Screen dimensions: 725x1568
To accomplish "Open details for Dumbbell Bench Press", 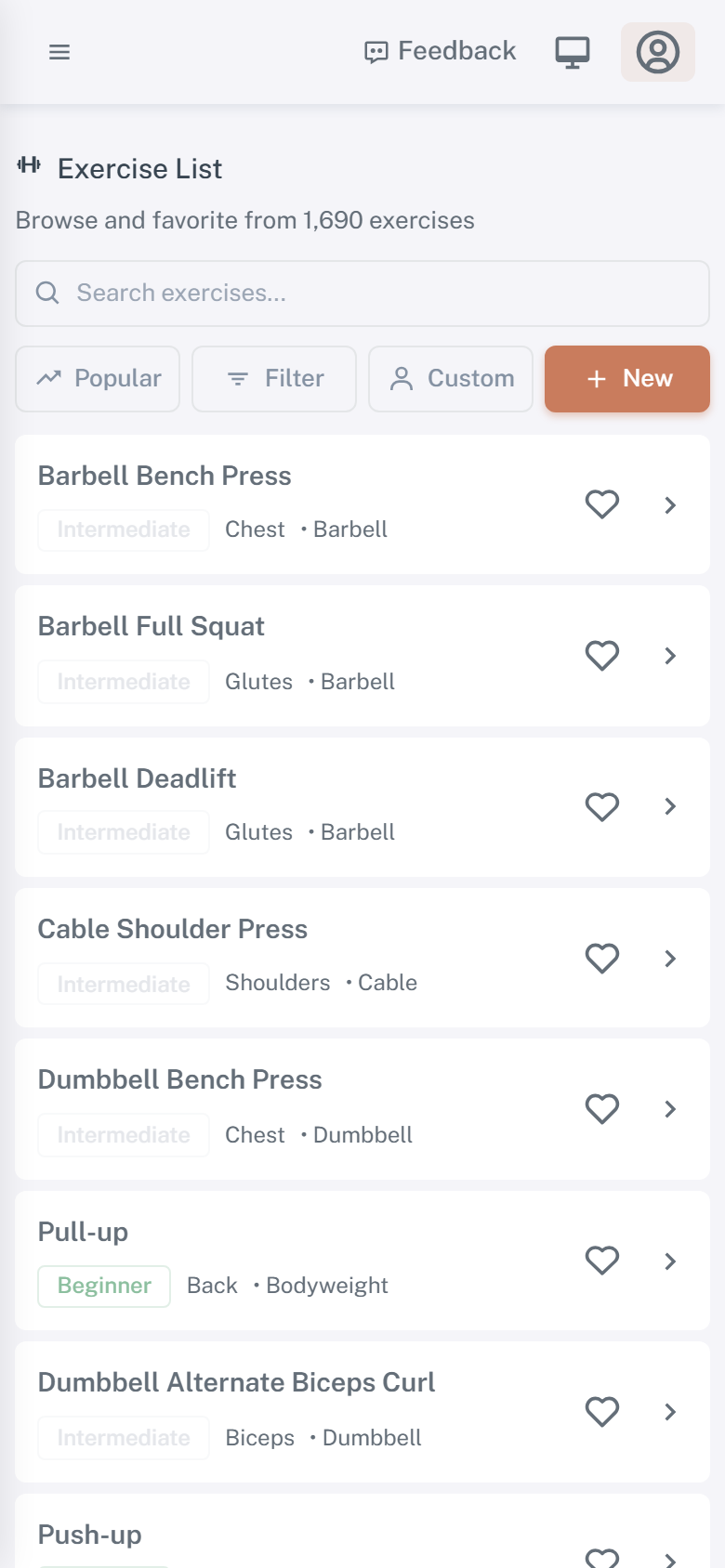I will [x=670, y=1108].
